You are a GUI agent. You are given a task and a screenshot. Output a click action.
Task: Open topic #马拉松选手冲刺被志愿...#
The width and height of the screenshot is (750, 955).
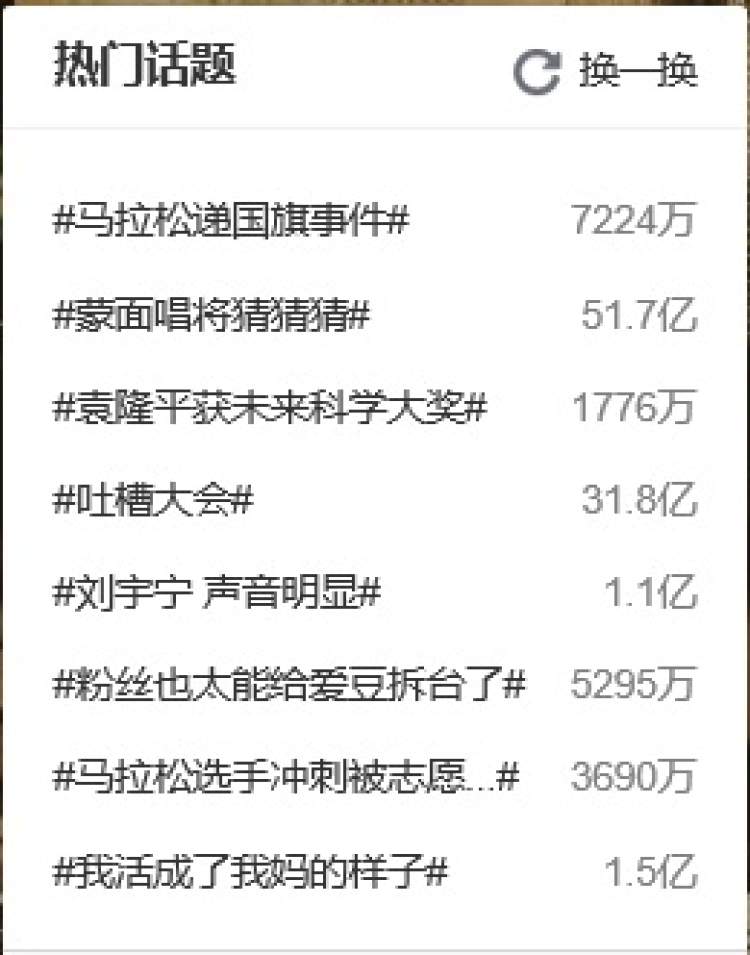pyautogui.click(x=286, y=778)
